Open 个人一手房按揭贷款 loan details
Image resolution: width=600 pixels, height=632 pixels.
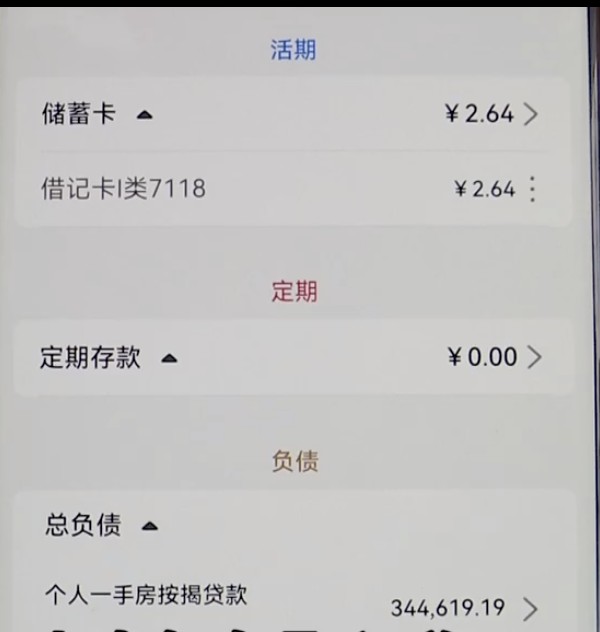(x=531, y=607)
